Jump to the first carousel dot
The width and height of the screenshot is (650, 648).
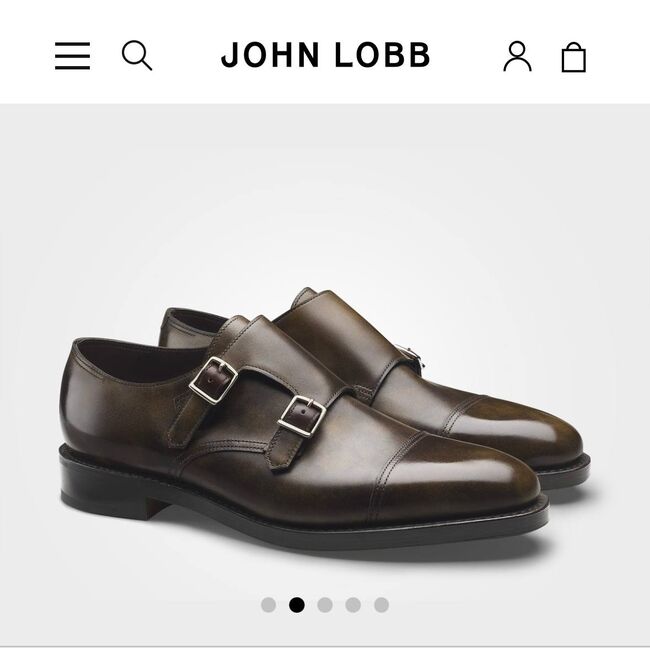coord(268,605)
